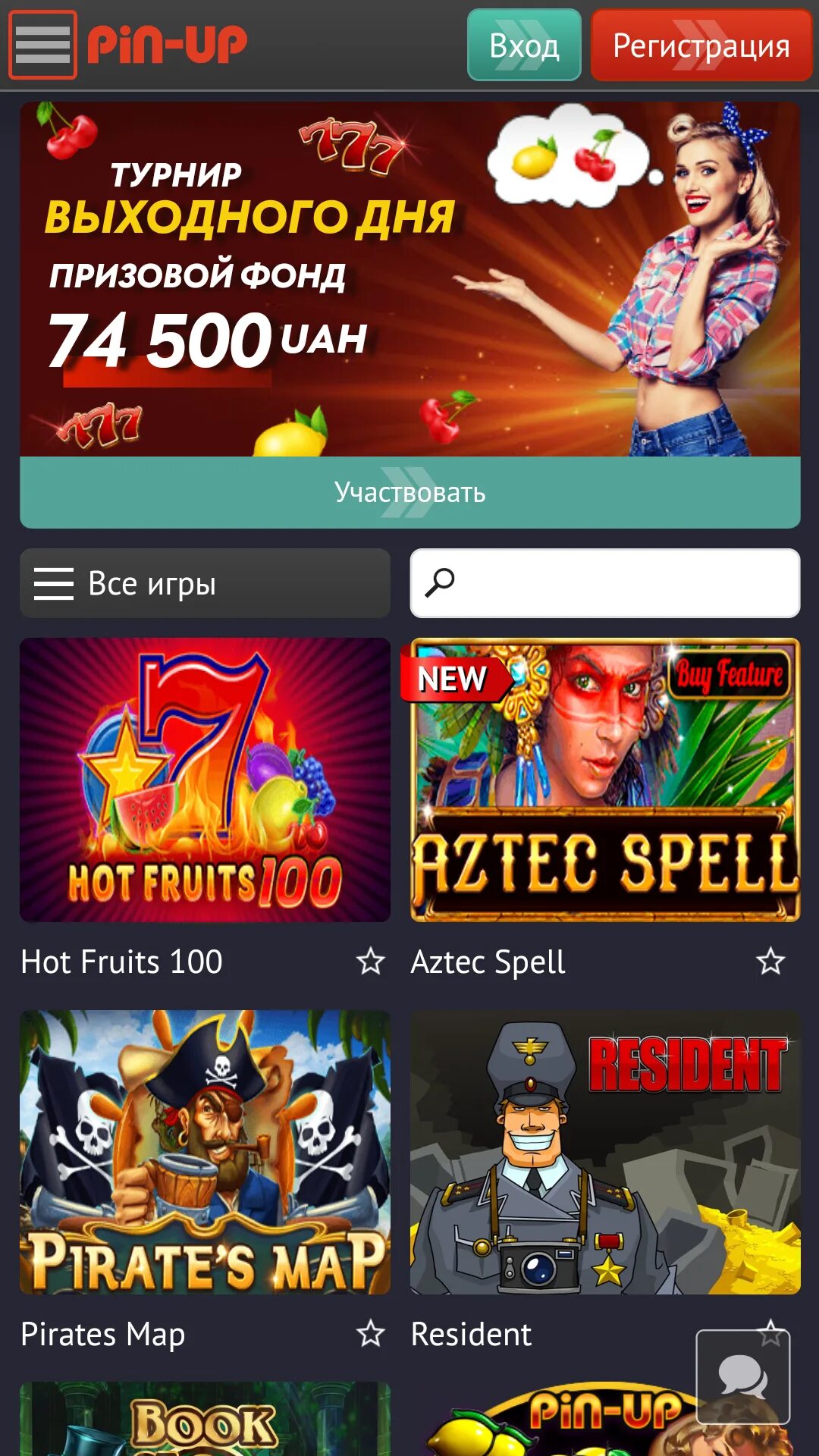Image resolution: width=819 pixels, height=1456 pixels.
Task: Star the Pirates Map game
Action: point(371,1333)
